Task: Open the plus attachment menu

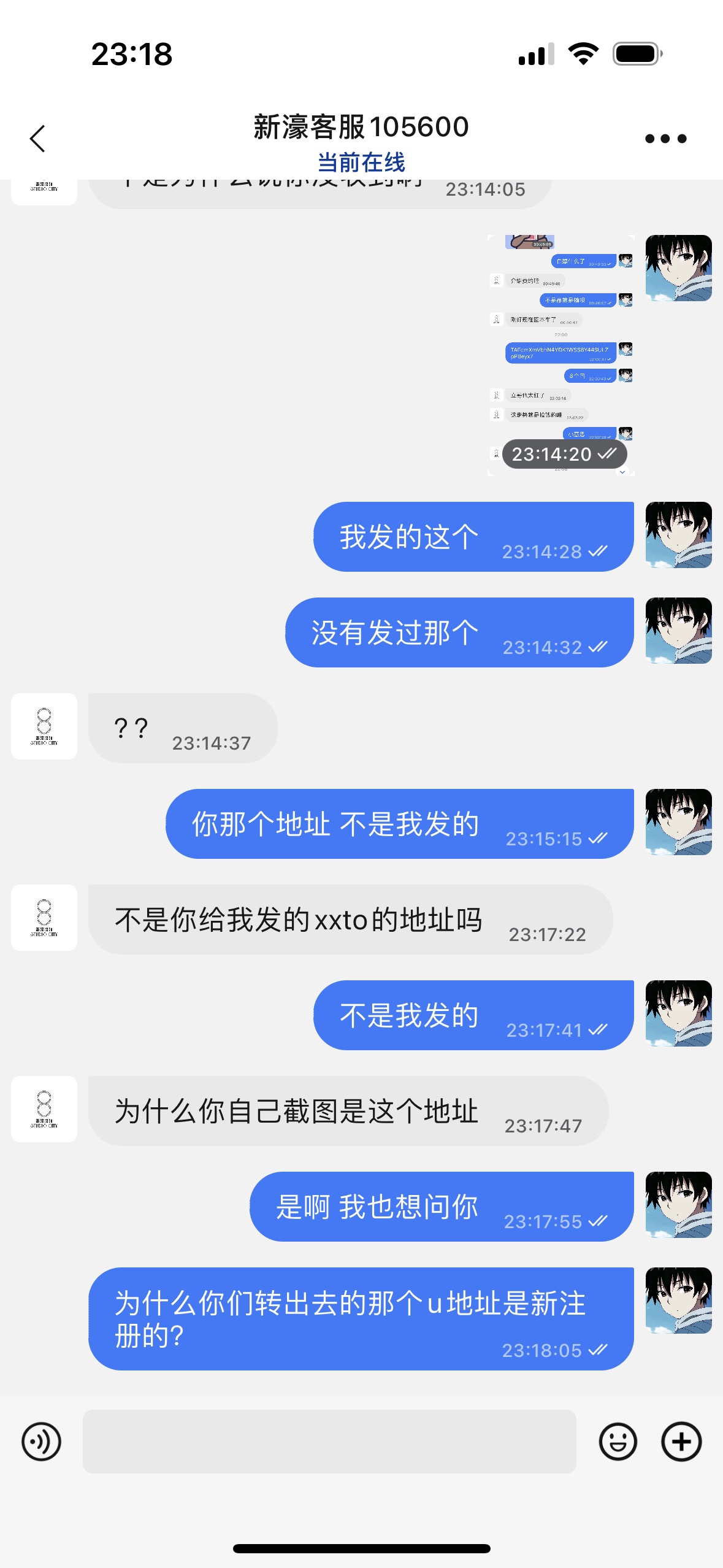Action: [x=681, y=1441]
